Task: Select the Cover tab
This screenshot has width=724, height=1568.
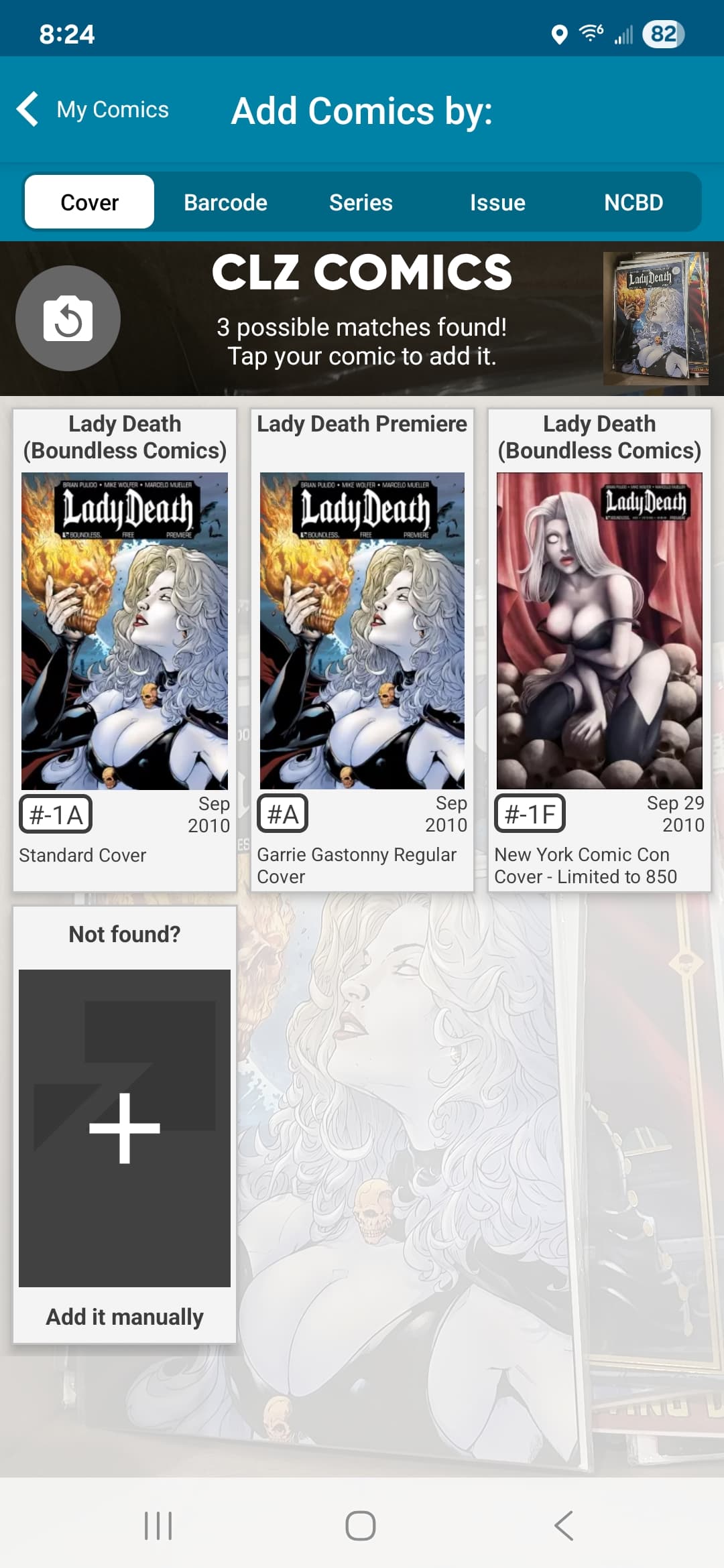Action: [x=89, y=202]
